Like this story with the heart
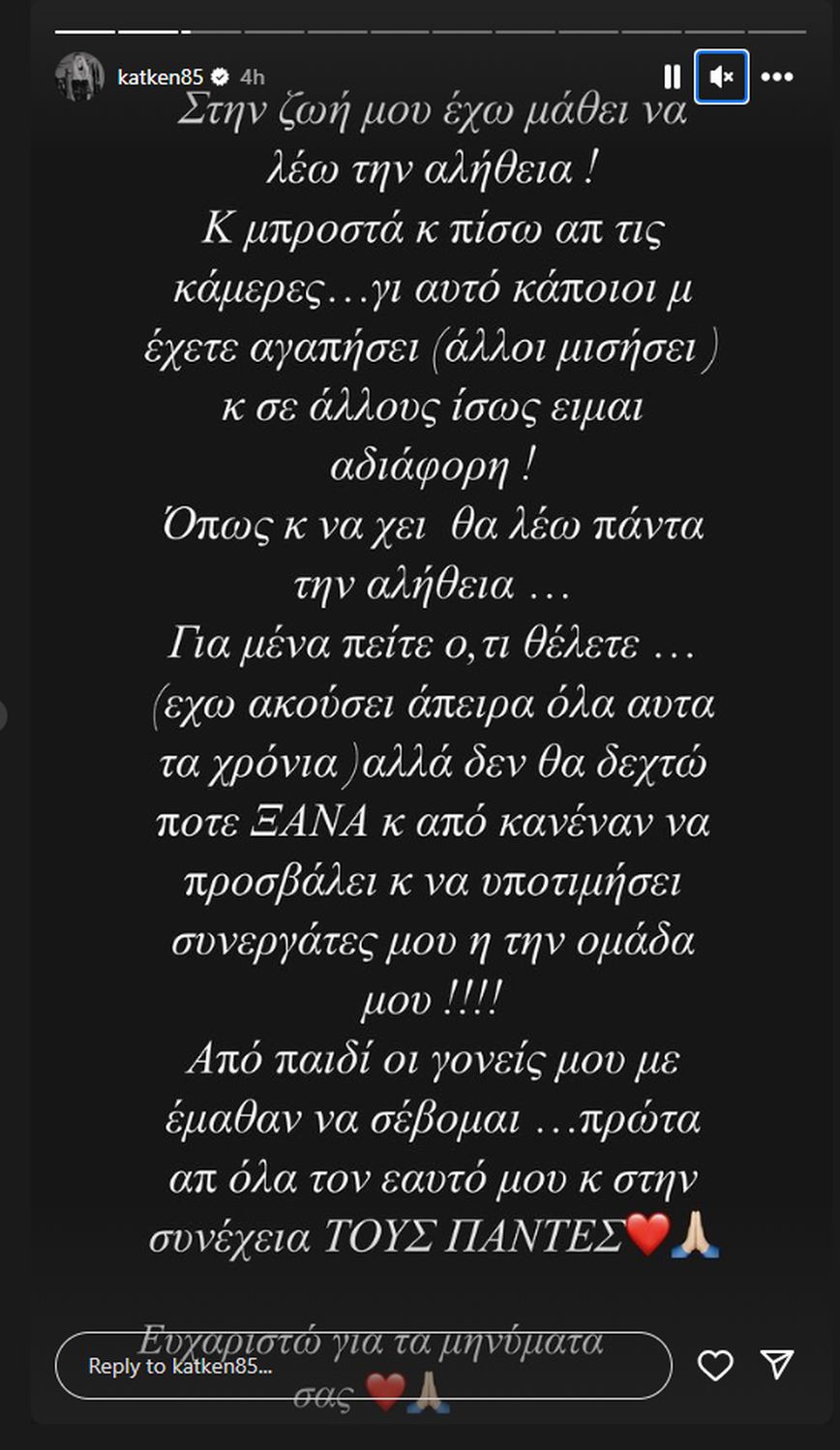Screen dimensions: 840x1450 coord(715,1365)
